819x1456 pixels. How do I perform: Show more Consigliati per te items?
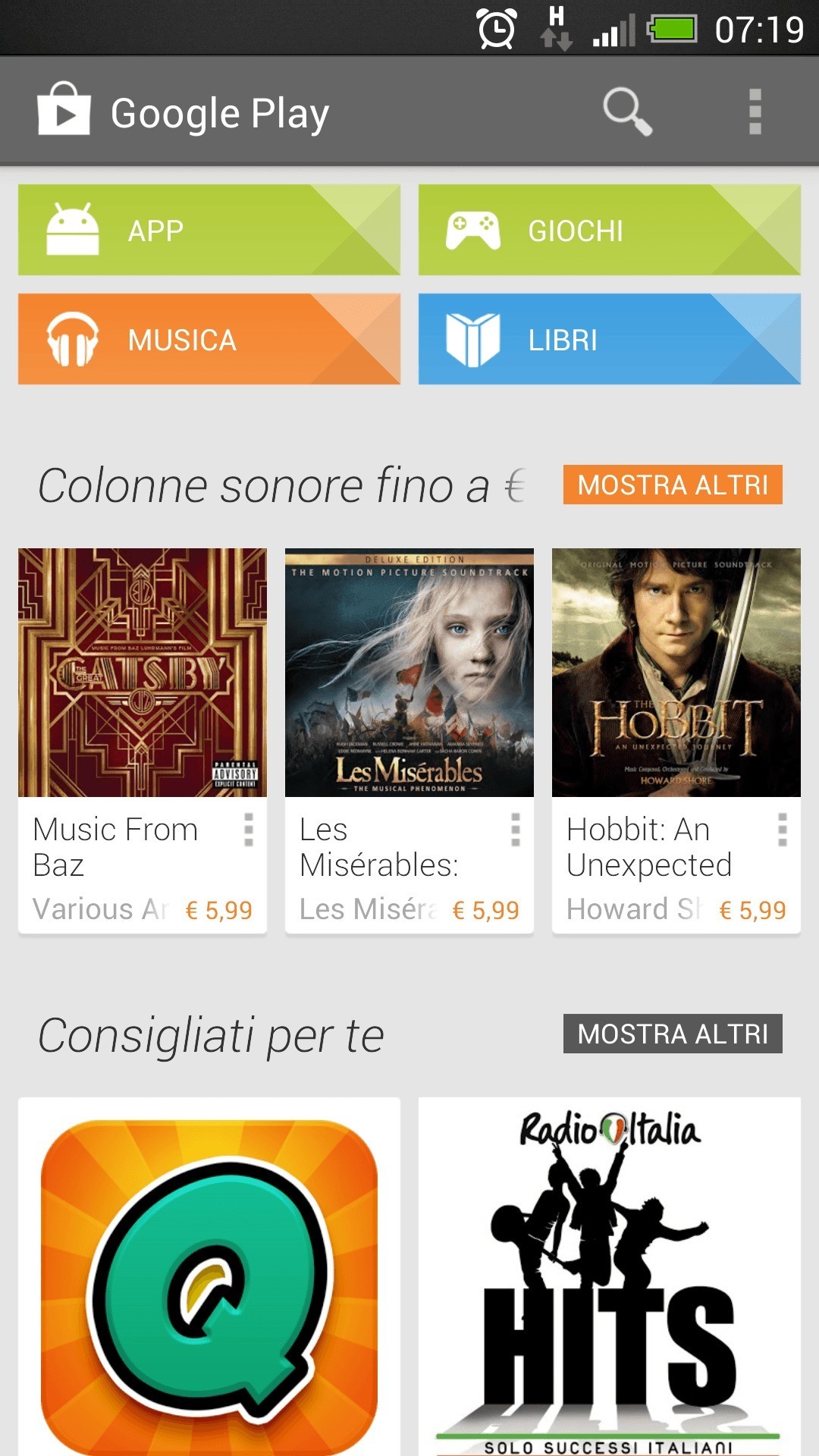click(672, 1034)
